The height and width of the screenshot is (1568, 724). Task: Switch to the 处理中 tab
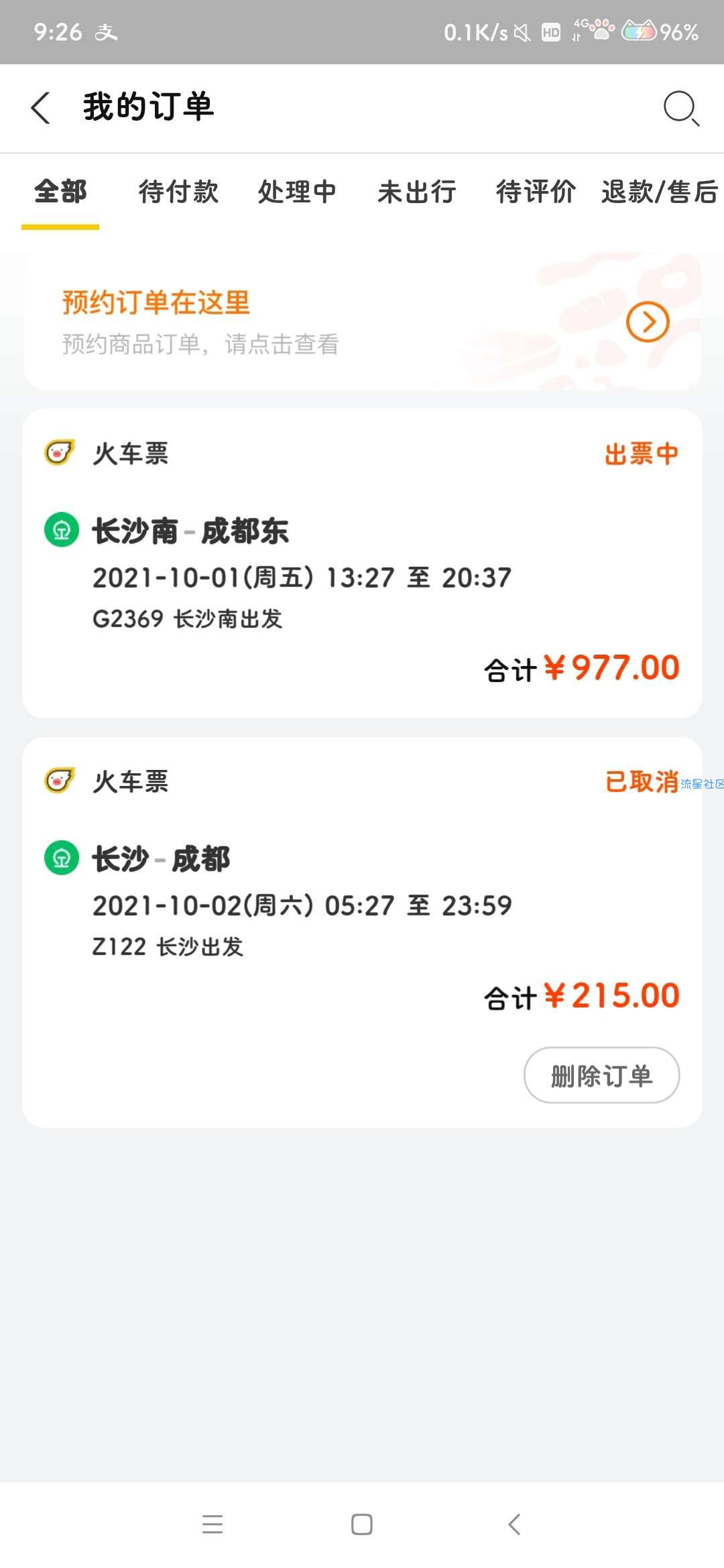pyautogui.click(x=298, y=192)
